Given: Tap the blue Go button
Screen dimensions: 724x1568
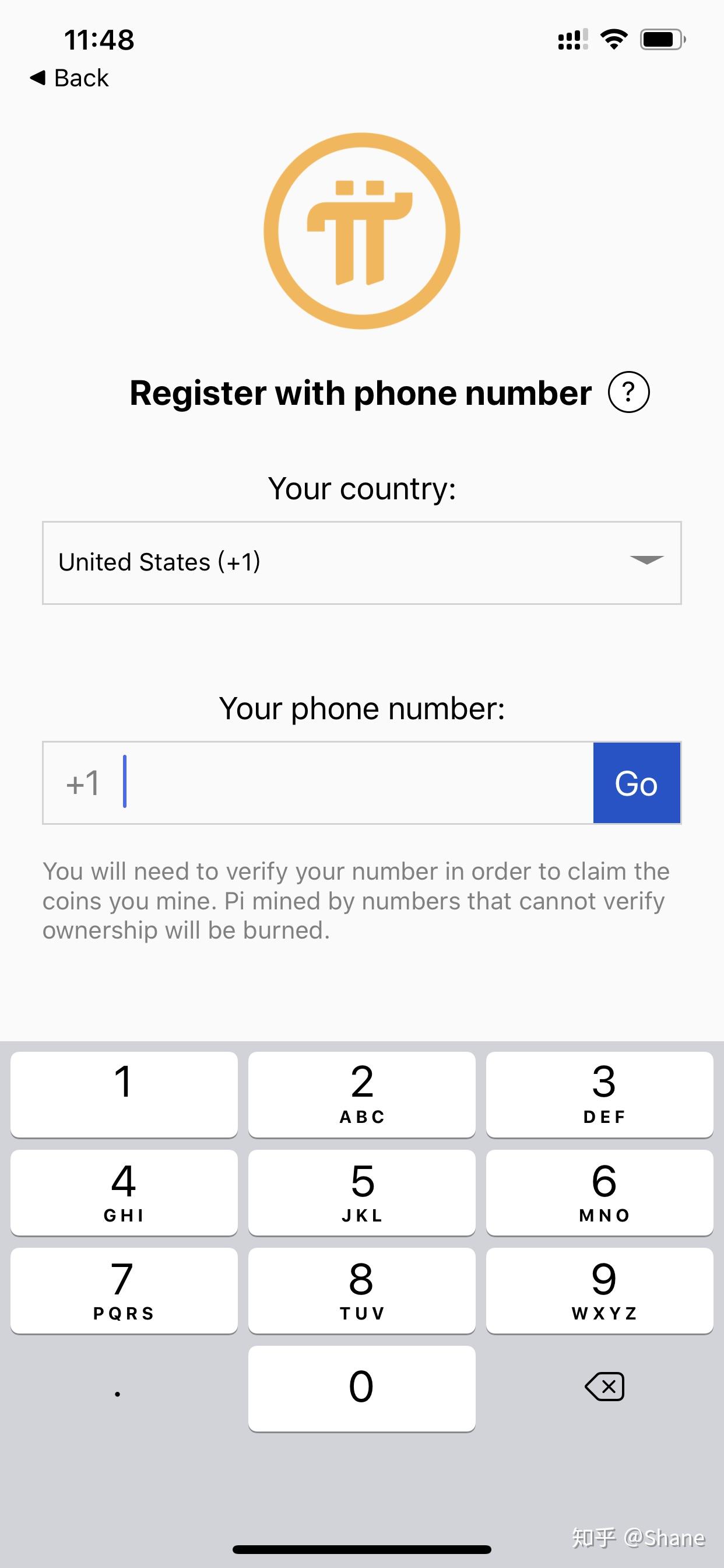Looking at the screenshot, I should pos(637,783).
